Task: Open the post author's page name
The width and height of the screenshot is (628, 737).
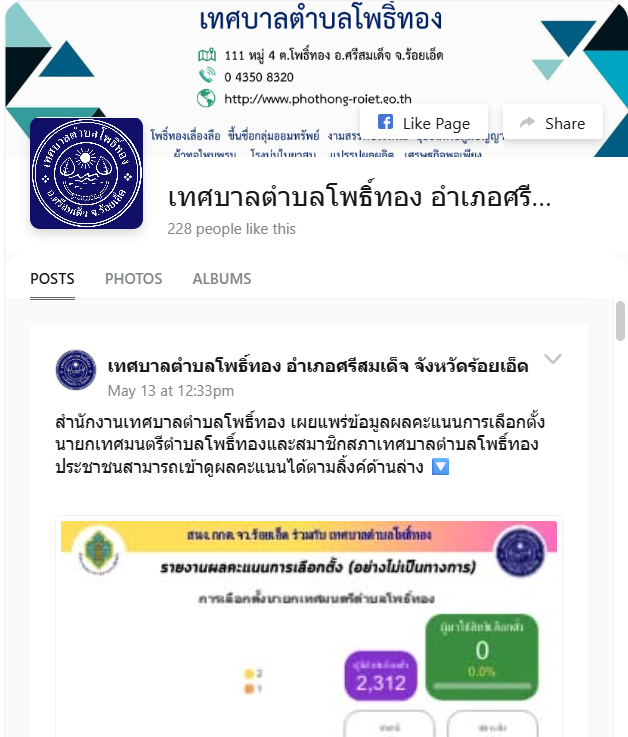Action: (x=318, y=366)
